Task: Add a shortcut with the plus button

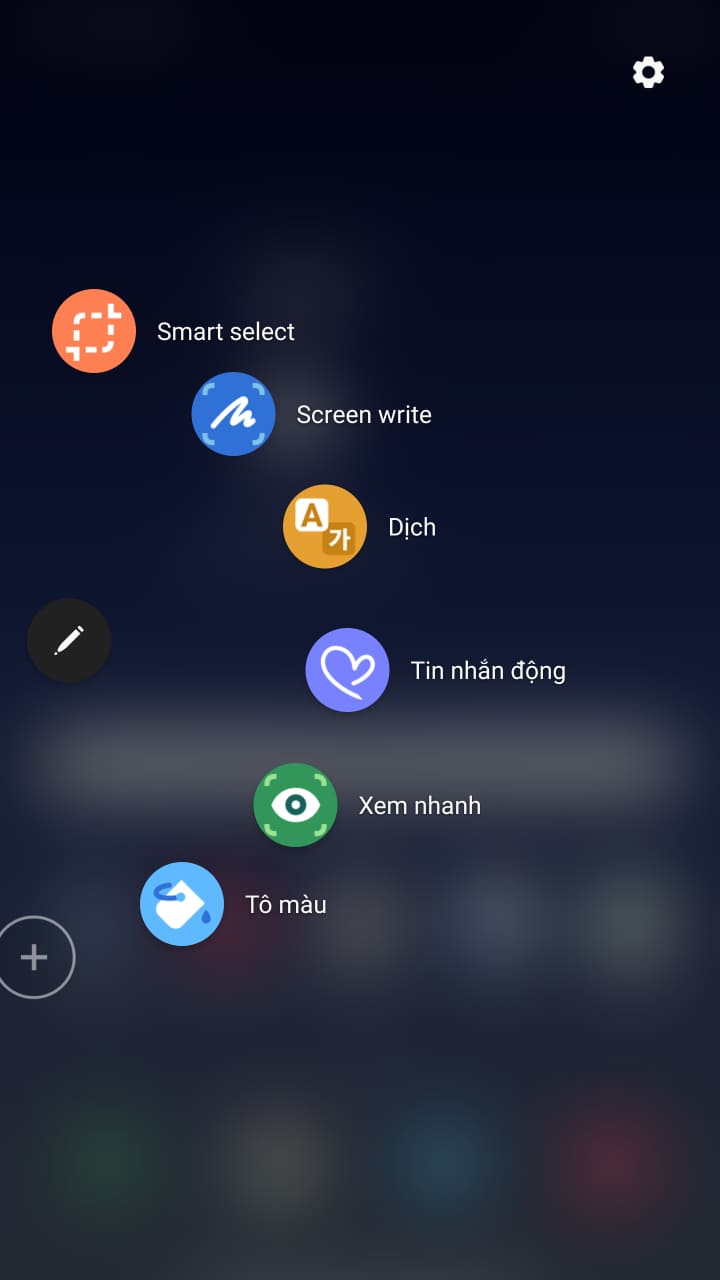Action: coord(34,957)
